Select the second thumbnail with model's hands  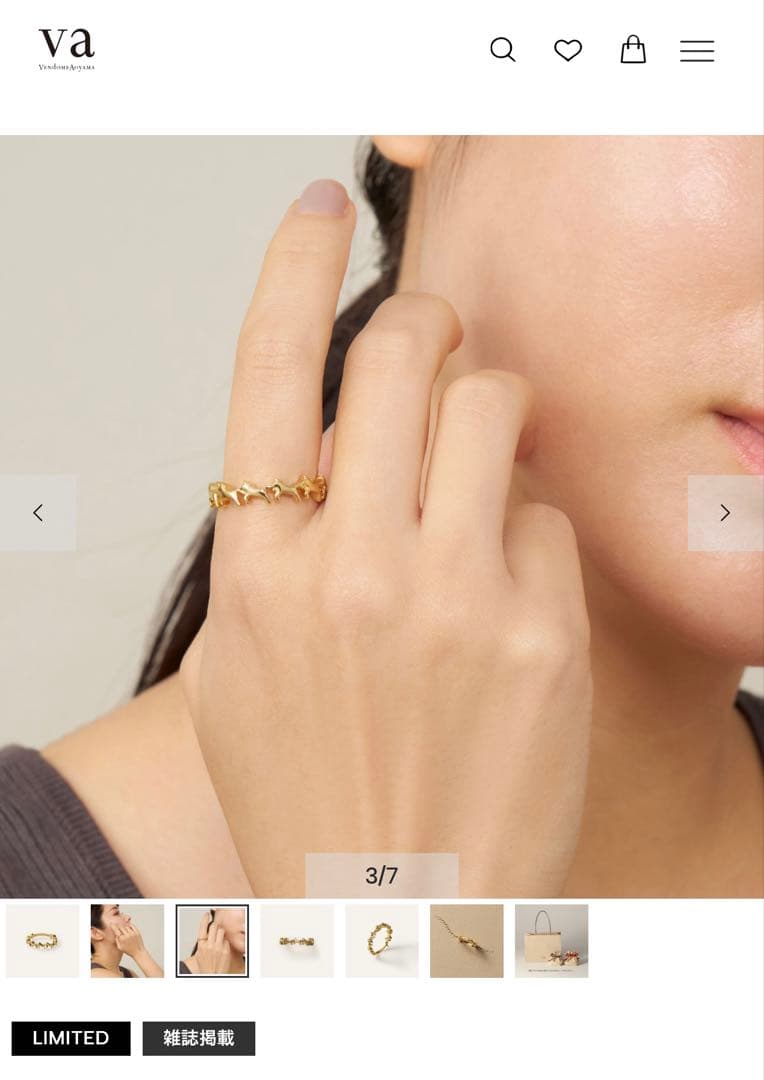(x=127, y=941)
